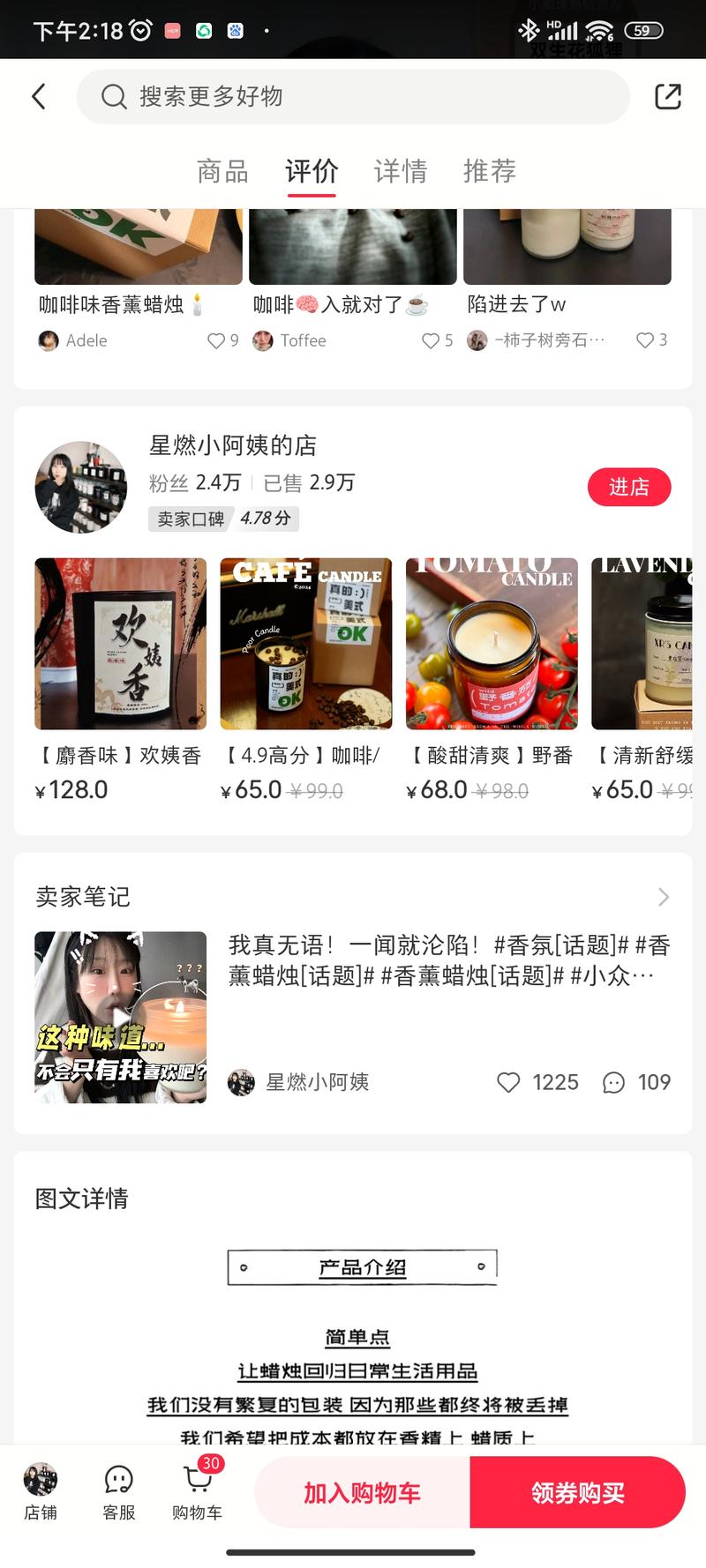Toggle heart on Toffee's review
Viewport: 706px width, 1568px height.
pos(432,340)
